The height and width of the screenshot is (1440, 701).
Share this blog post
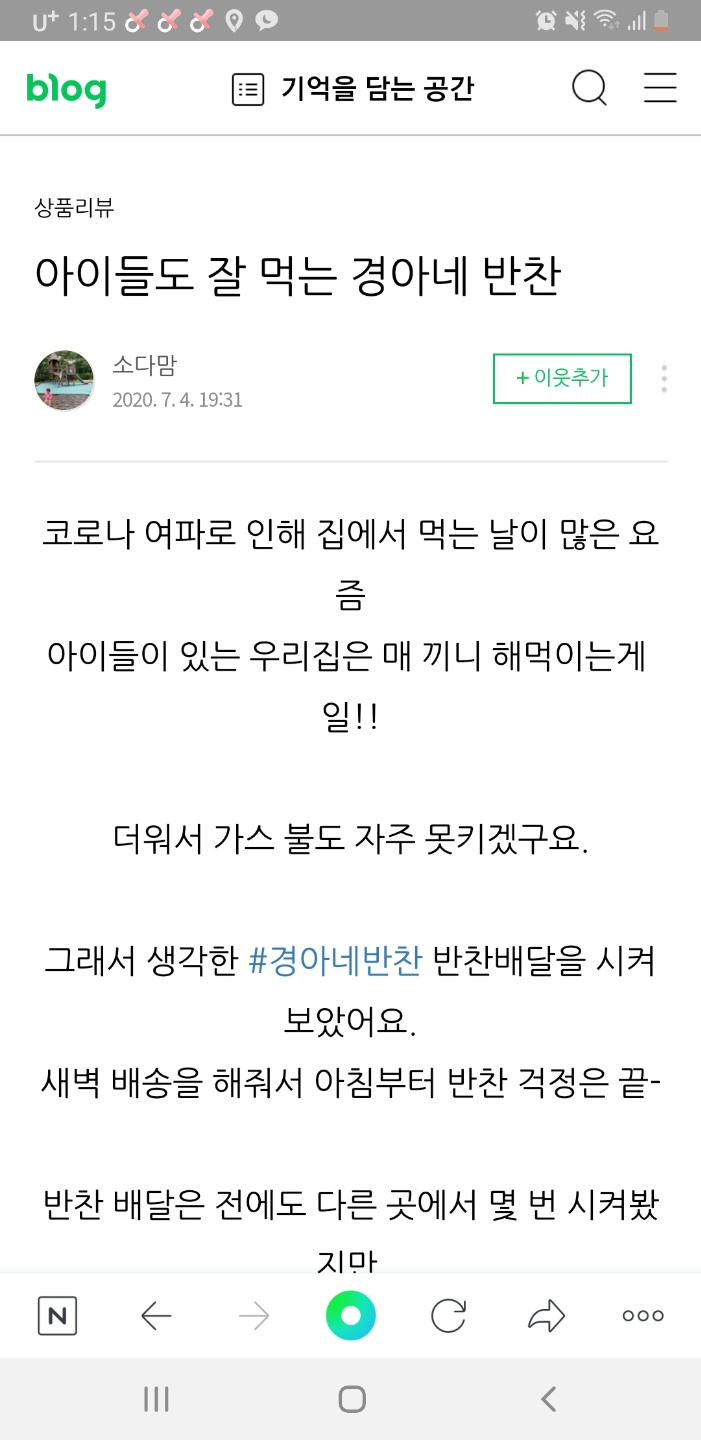[546, 1316]
